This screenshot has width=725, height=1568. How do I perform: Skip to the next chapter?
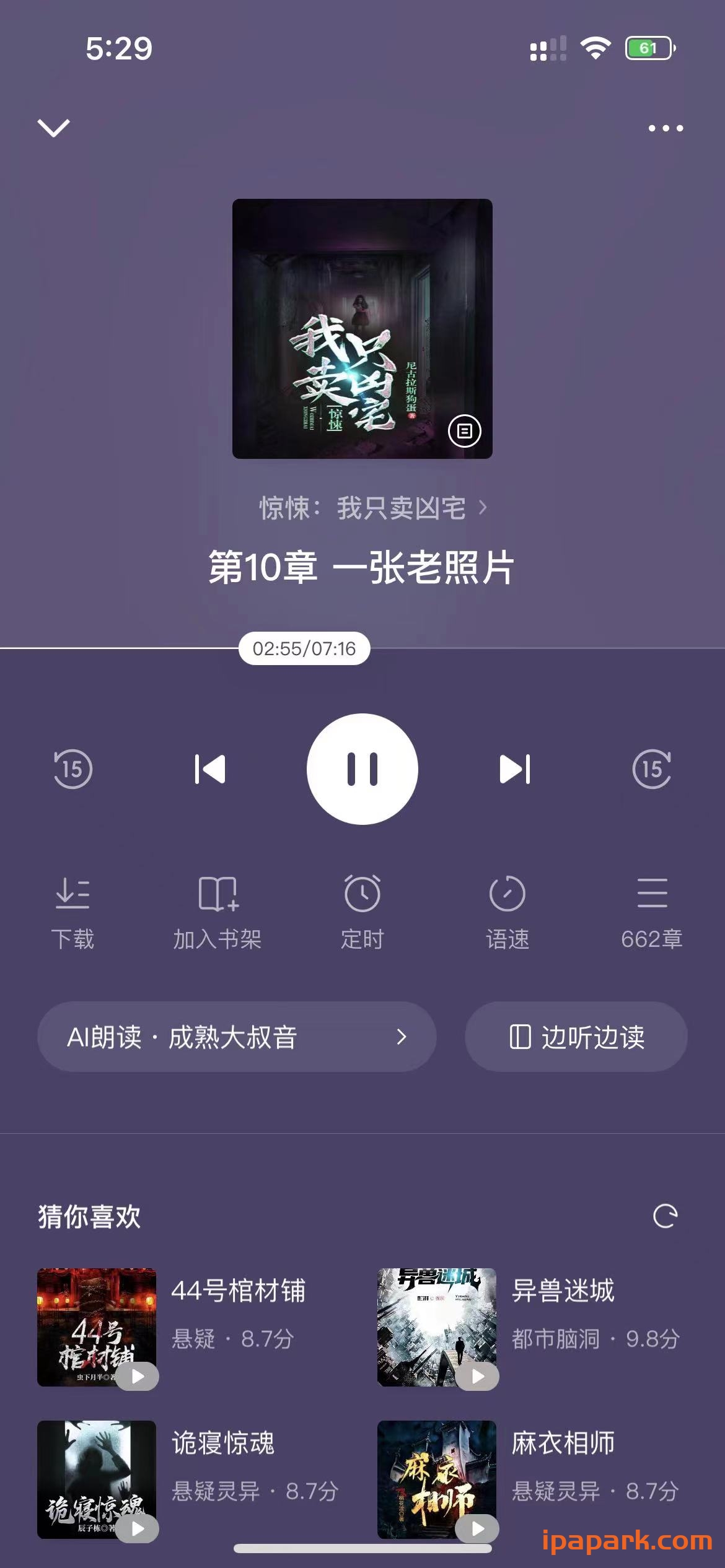(x=516, y=769)
